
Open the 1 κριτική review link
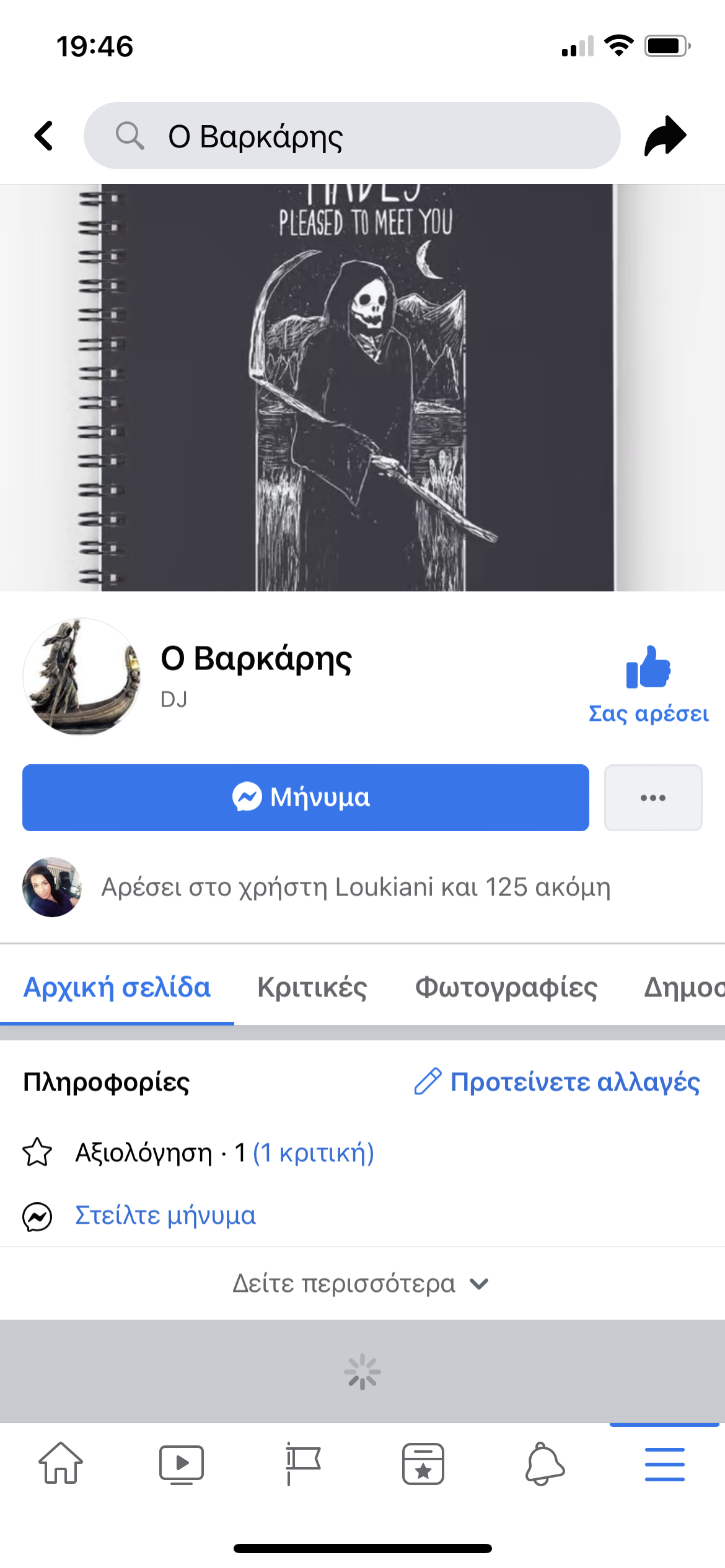point(314,1152)
